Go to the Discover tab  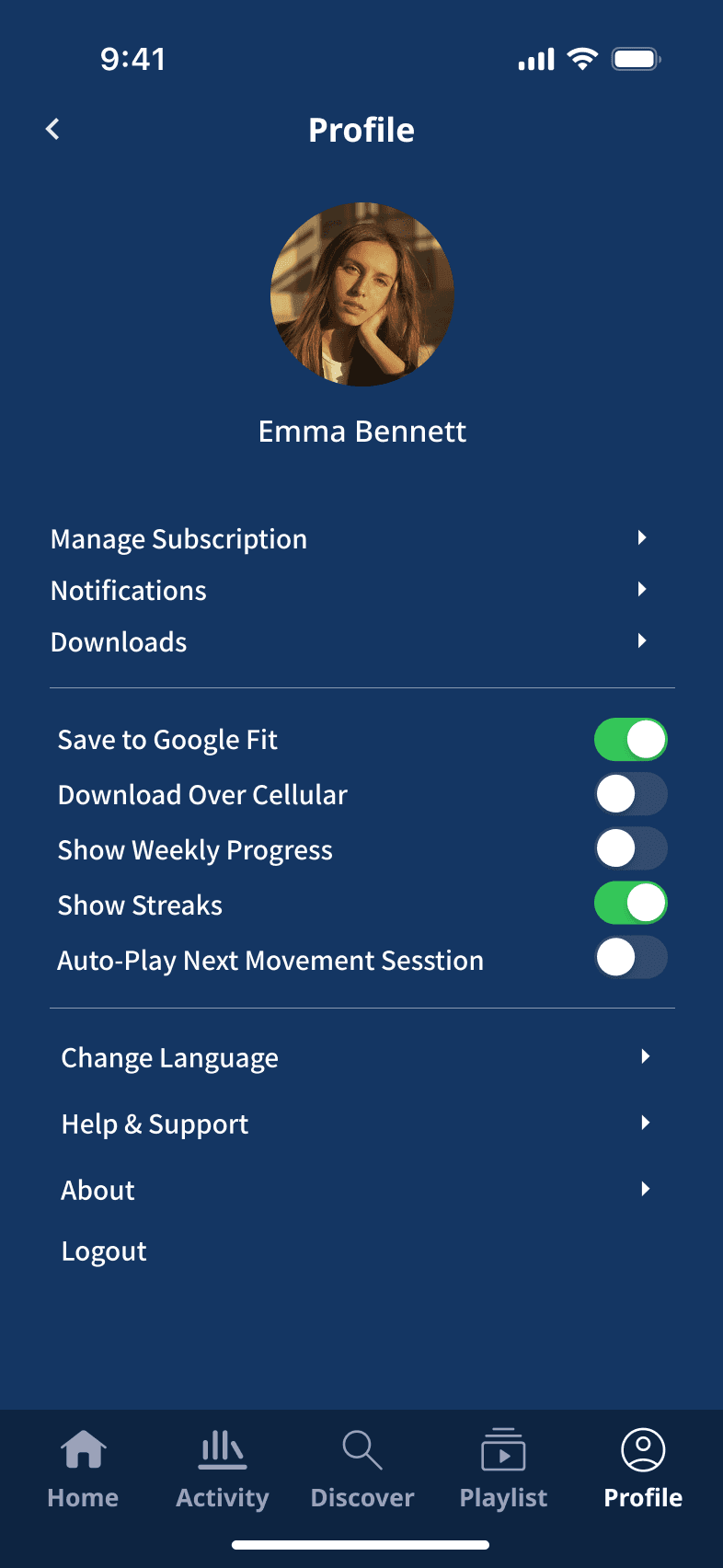362,1470
